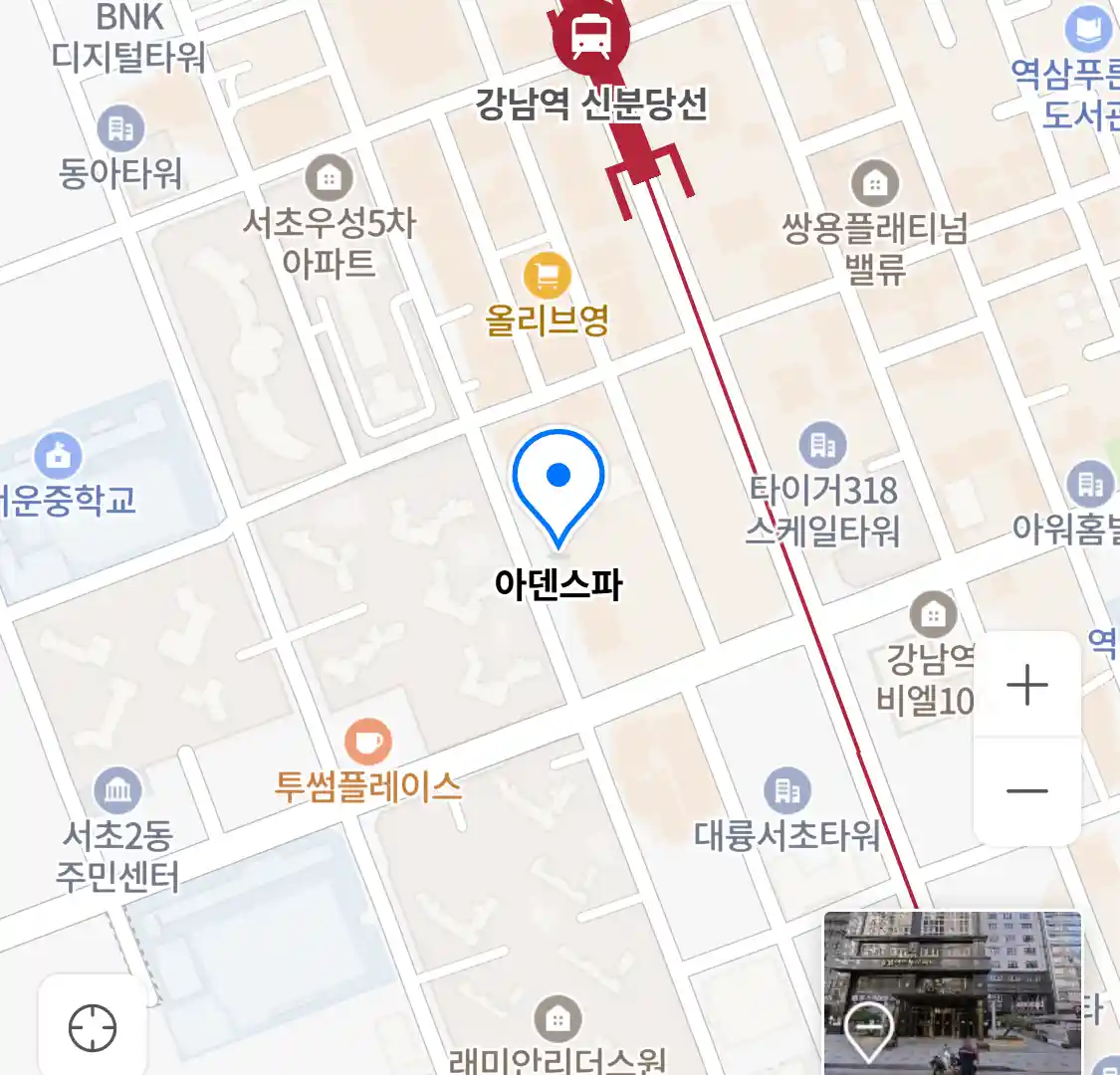Open the 강남역 신분당선 station marker
Image resolution: width=1120 pixels, height=1075 pixels.
[x=591, y=38]
